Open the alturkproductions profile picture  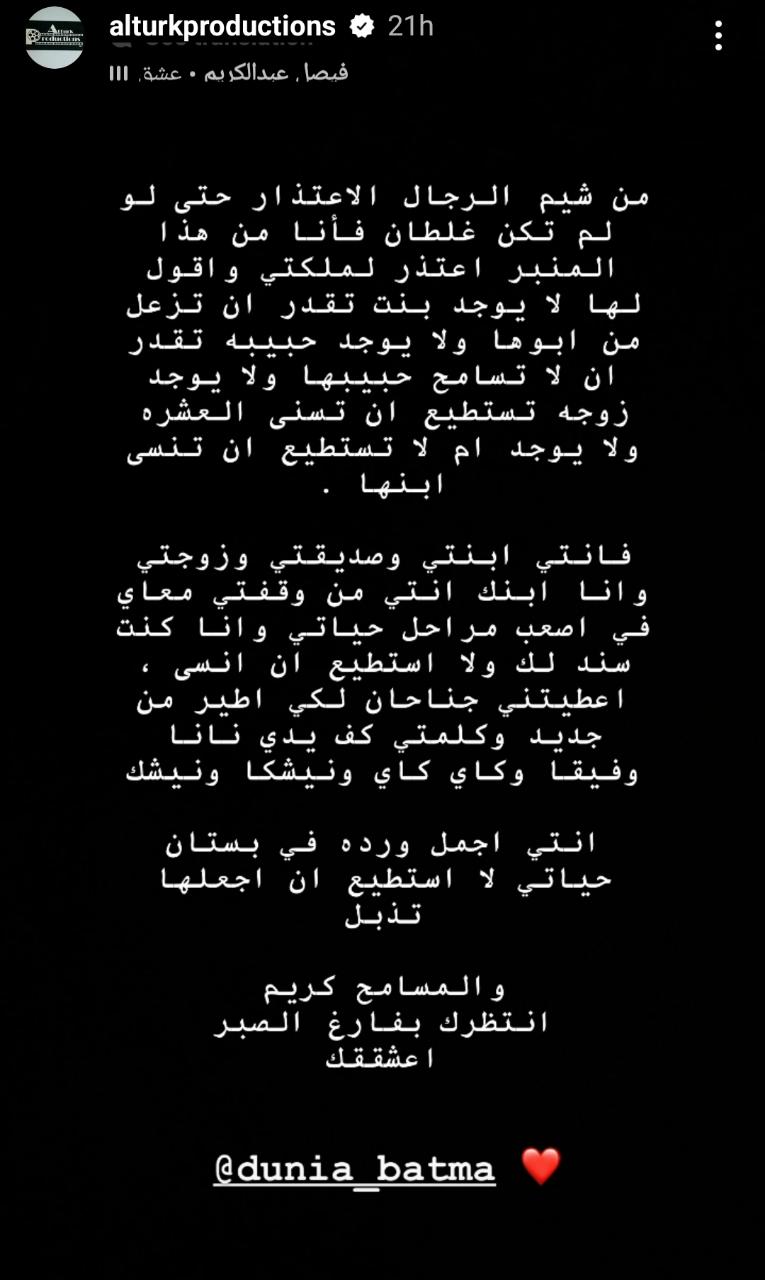tap(54, 37)
